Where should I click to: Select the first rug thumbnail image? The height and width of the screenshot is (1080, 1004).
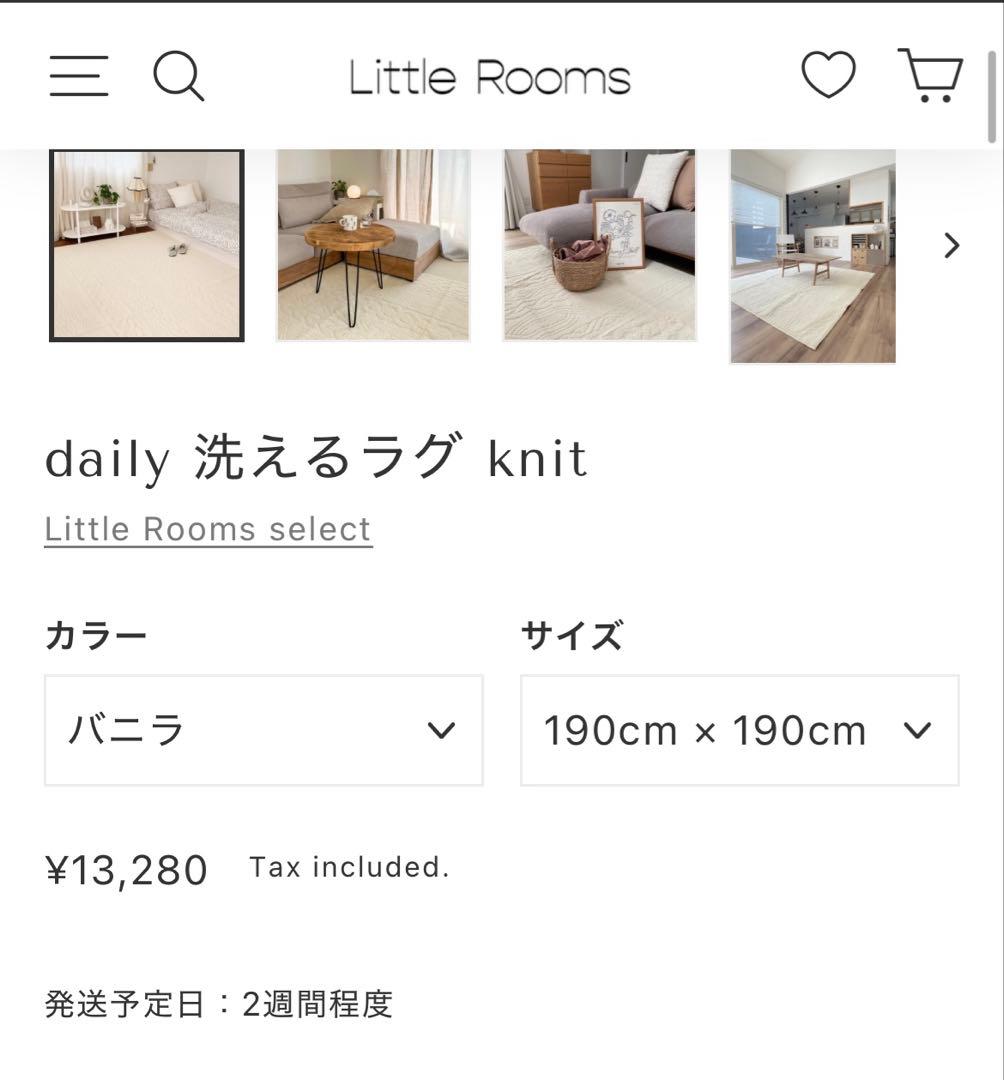click(x=146, y=244)
